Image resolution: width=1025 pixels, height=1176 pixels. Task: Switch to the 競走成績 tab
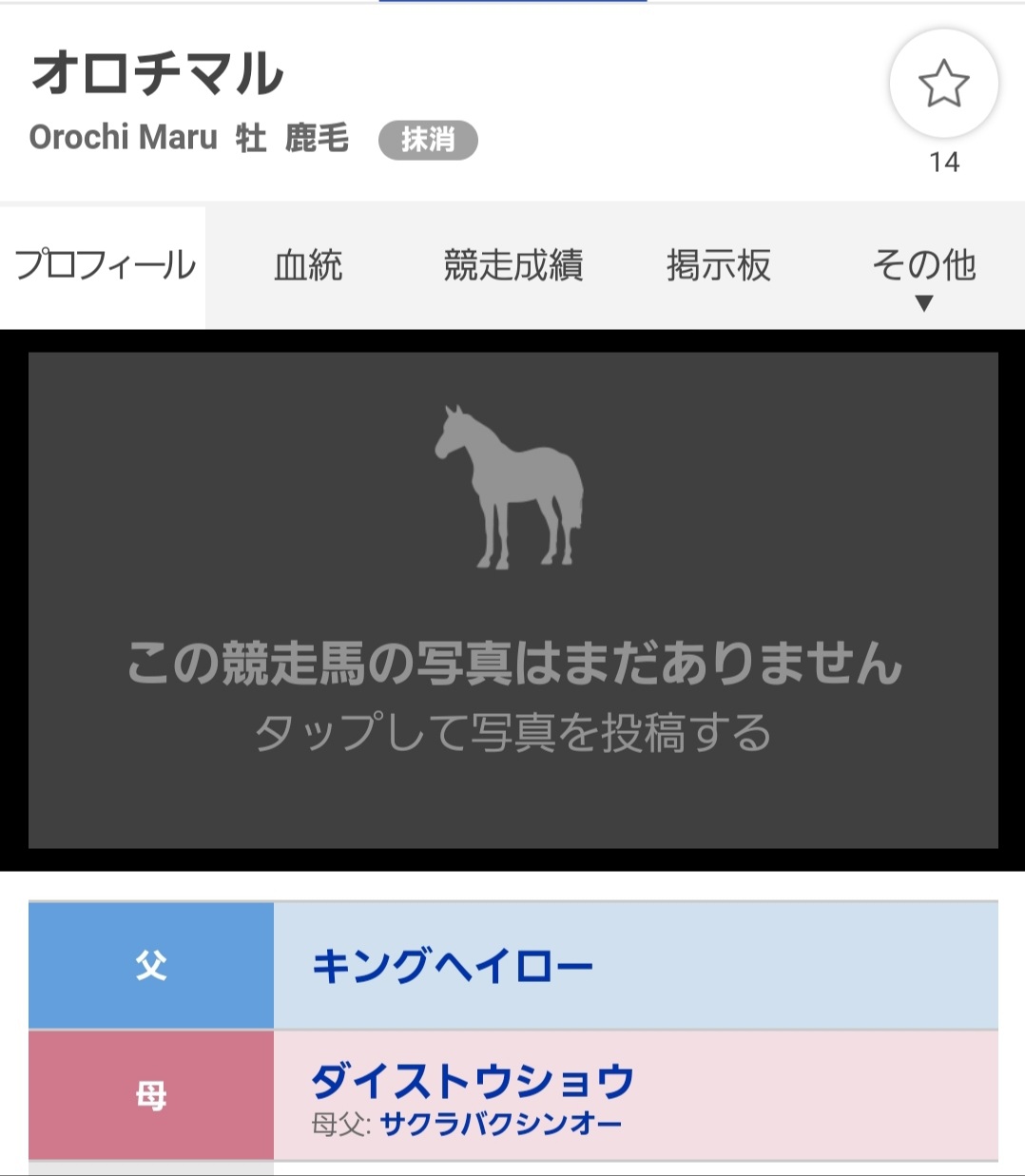pyautogui.click(x=512, y=266)
